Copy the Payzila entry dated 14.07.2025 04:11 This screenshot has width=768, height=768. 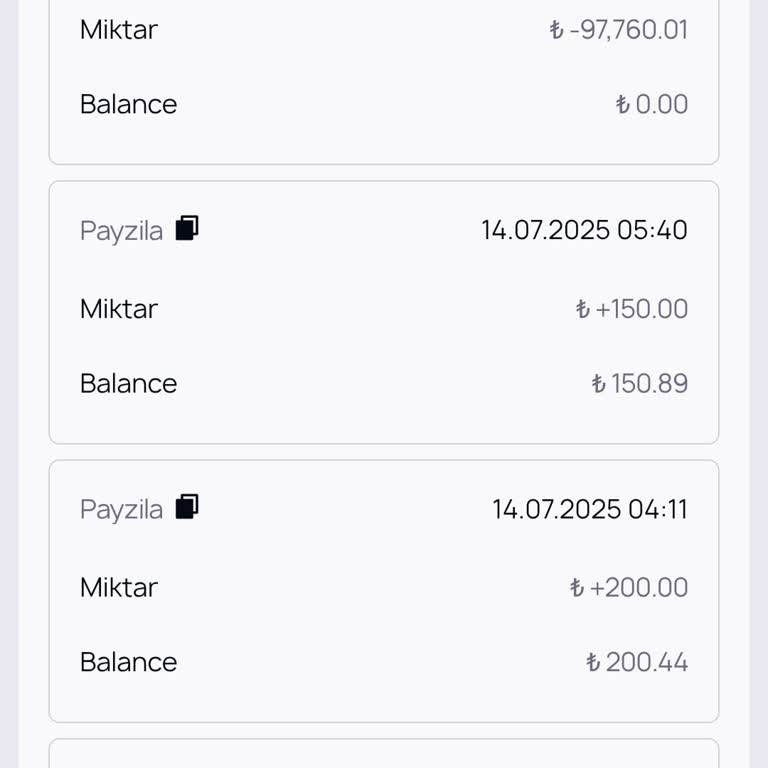pos(187,508)
